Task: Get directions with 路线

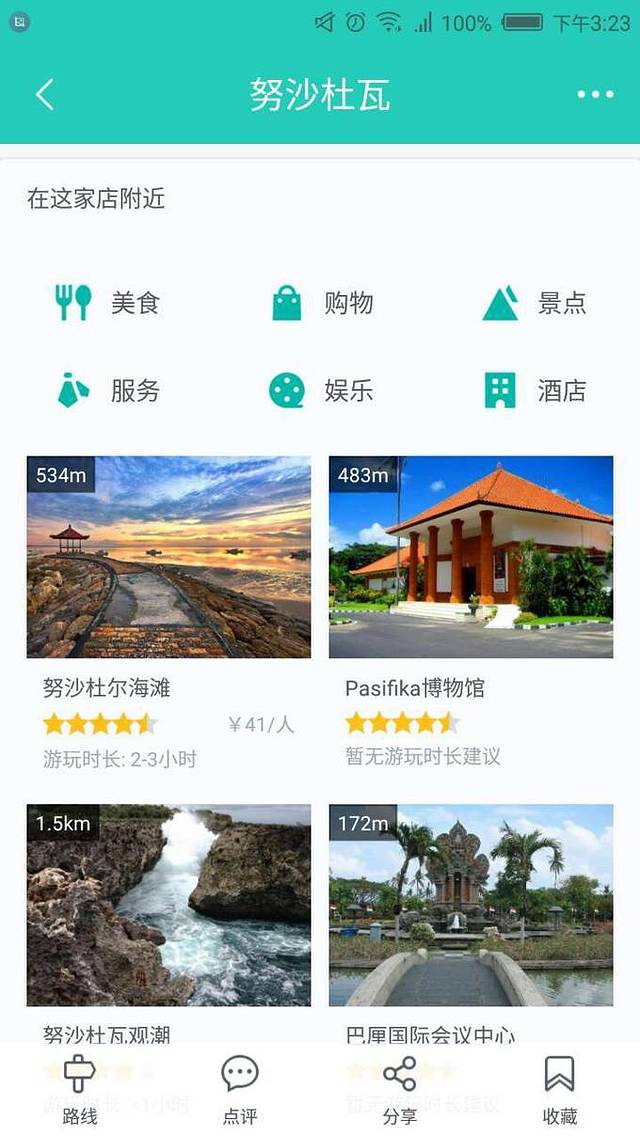Action: point(80,1089)
